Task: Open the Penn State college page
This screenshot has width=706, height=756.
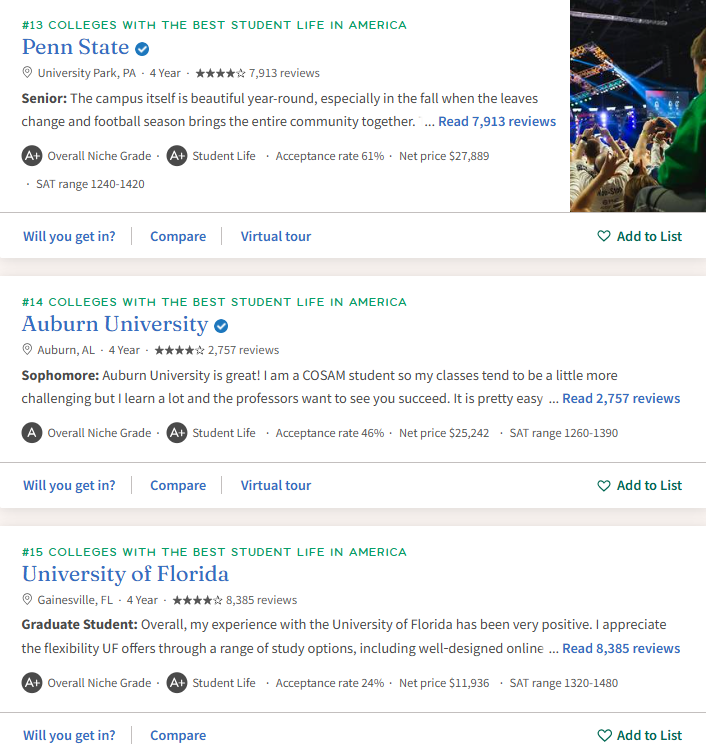Action: 76,47
